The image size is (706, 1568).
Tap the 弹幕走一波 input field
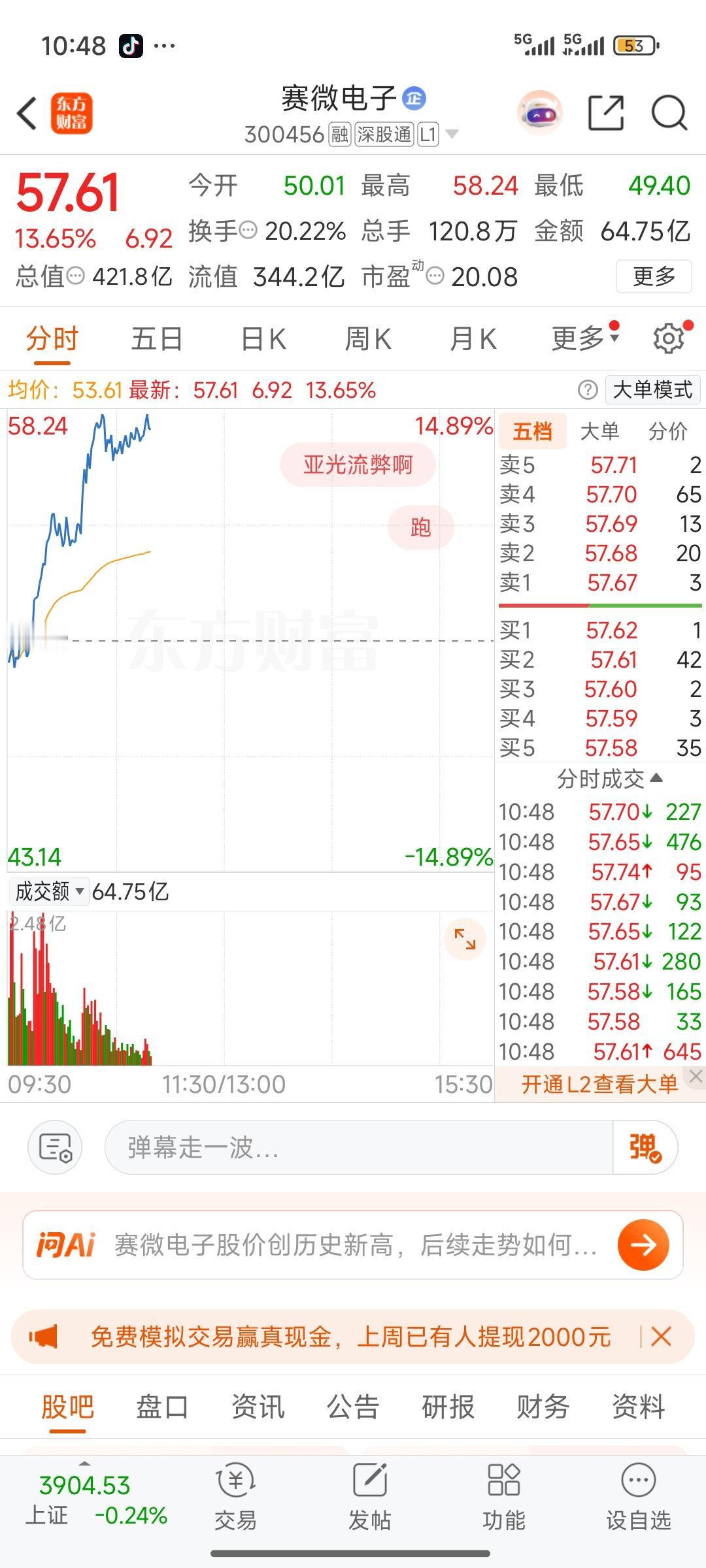[358, 1147]
